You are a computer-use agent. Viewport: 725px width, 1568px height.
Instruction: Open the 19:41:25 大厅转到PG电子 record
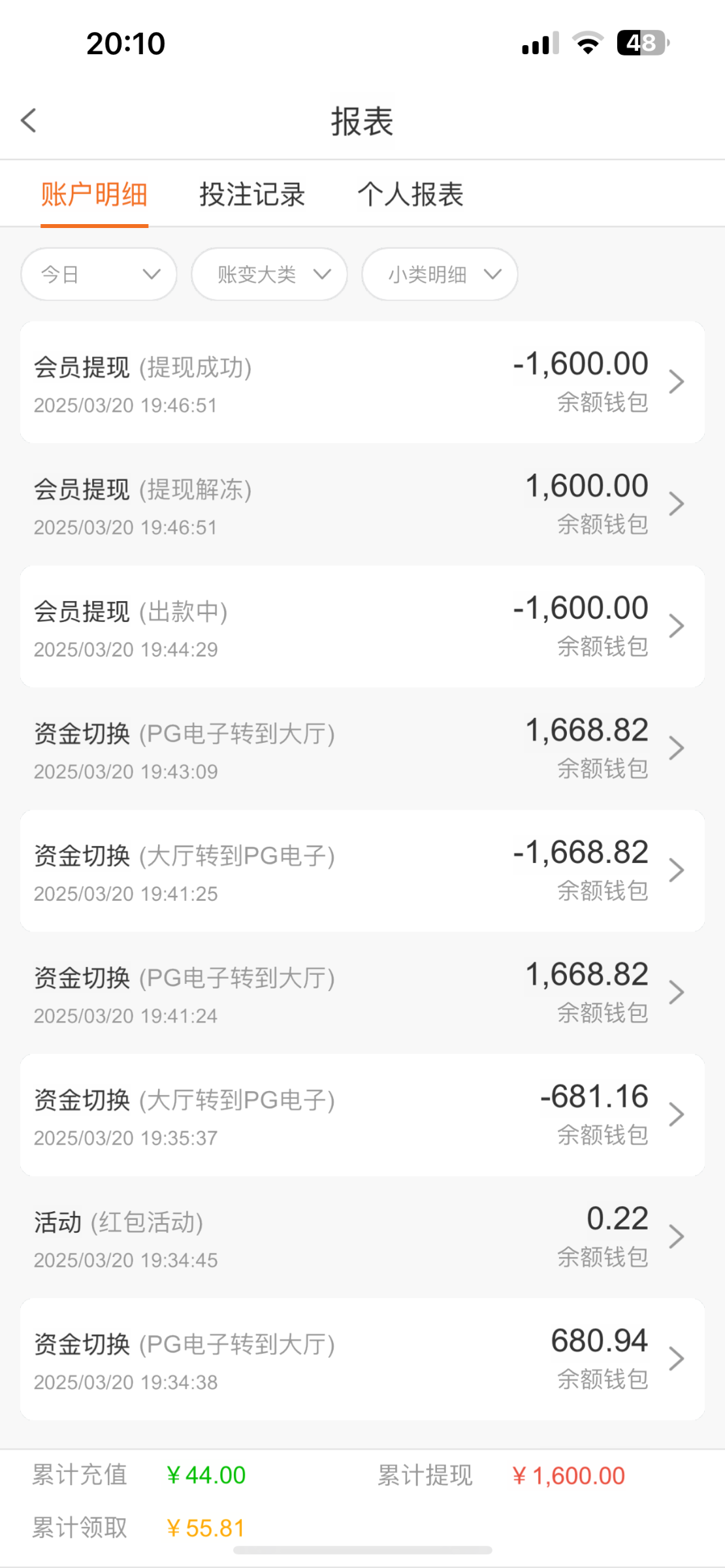362,871
